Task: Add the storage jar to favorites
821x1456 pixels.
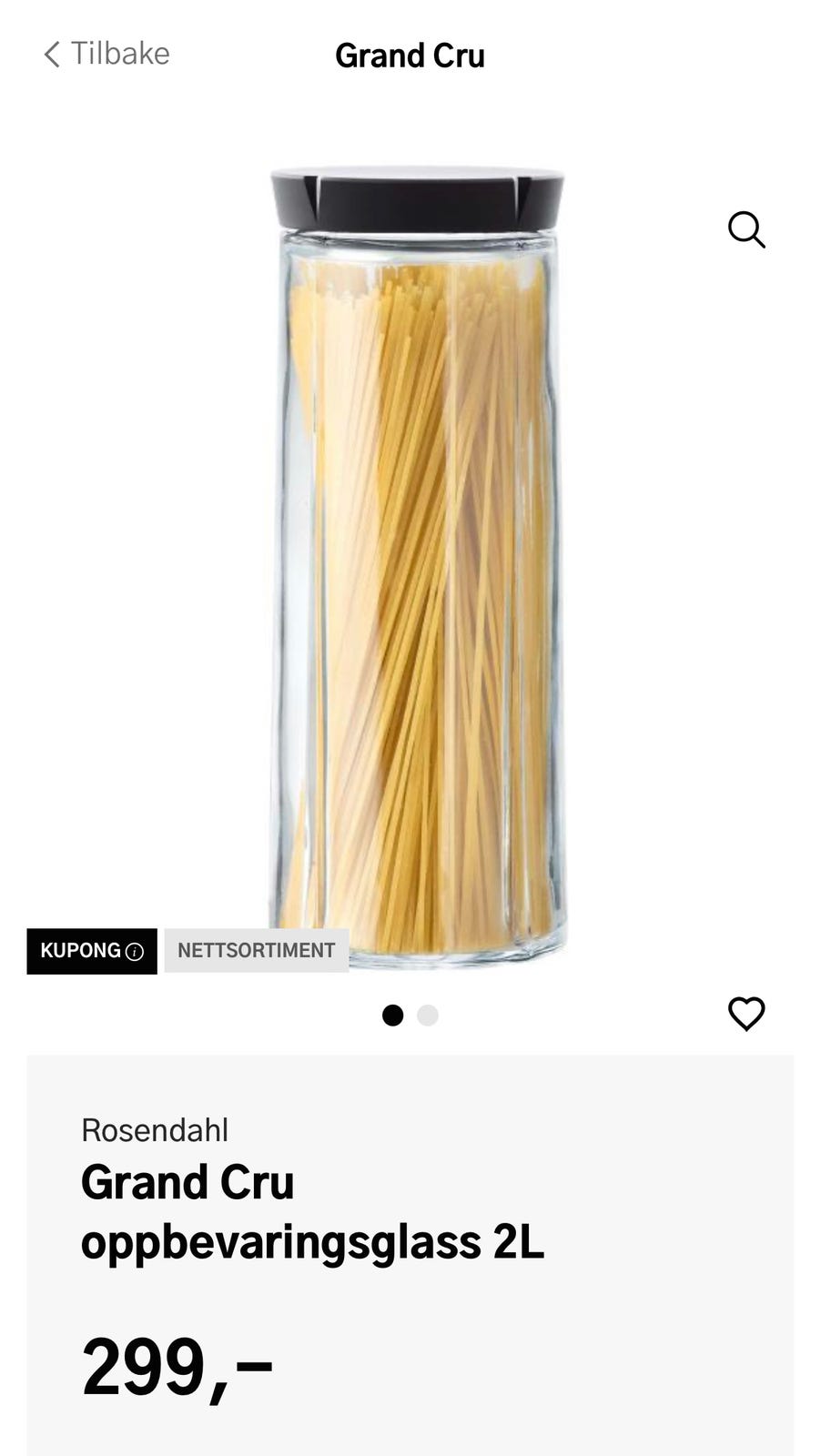Action: [746, 1014]
